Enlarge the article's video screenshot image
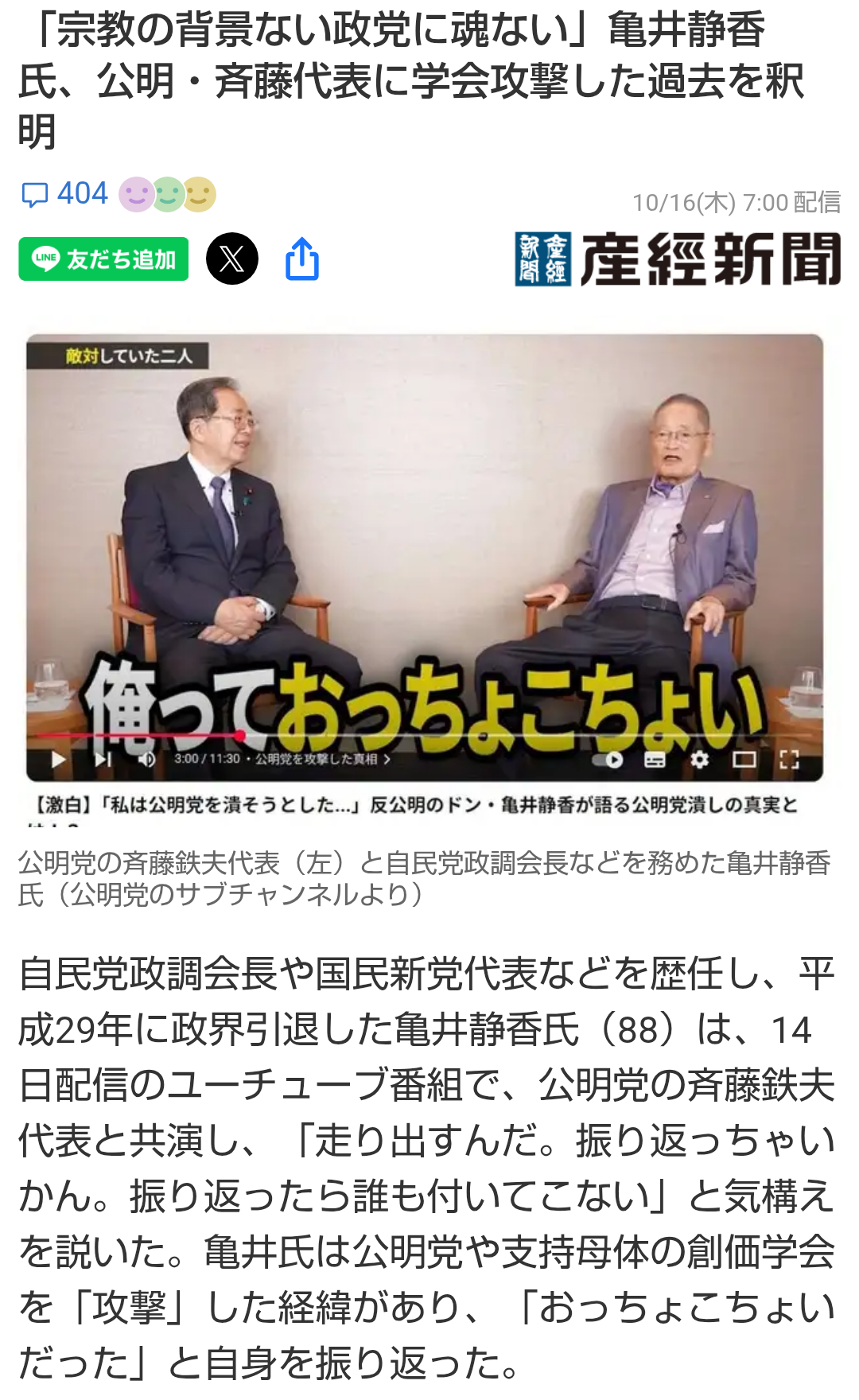Image resolution: width=859 pixels, height=1400 pixels. (425, 557)
